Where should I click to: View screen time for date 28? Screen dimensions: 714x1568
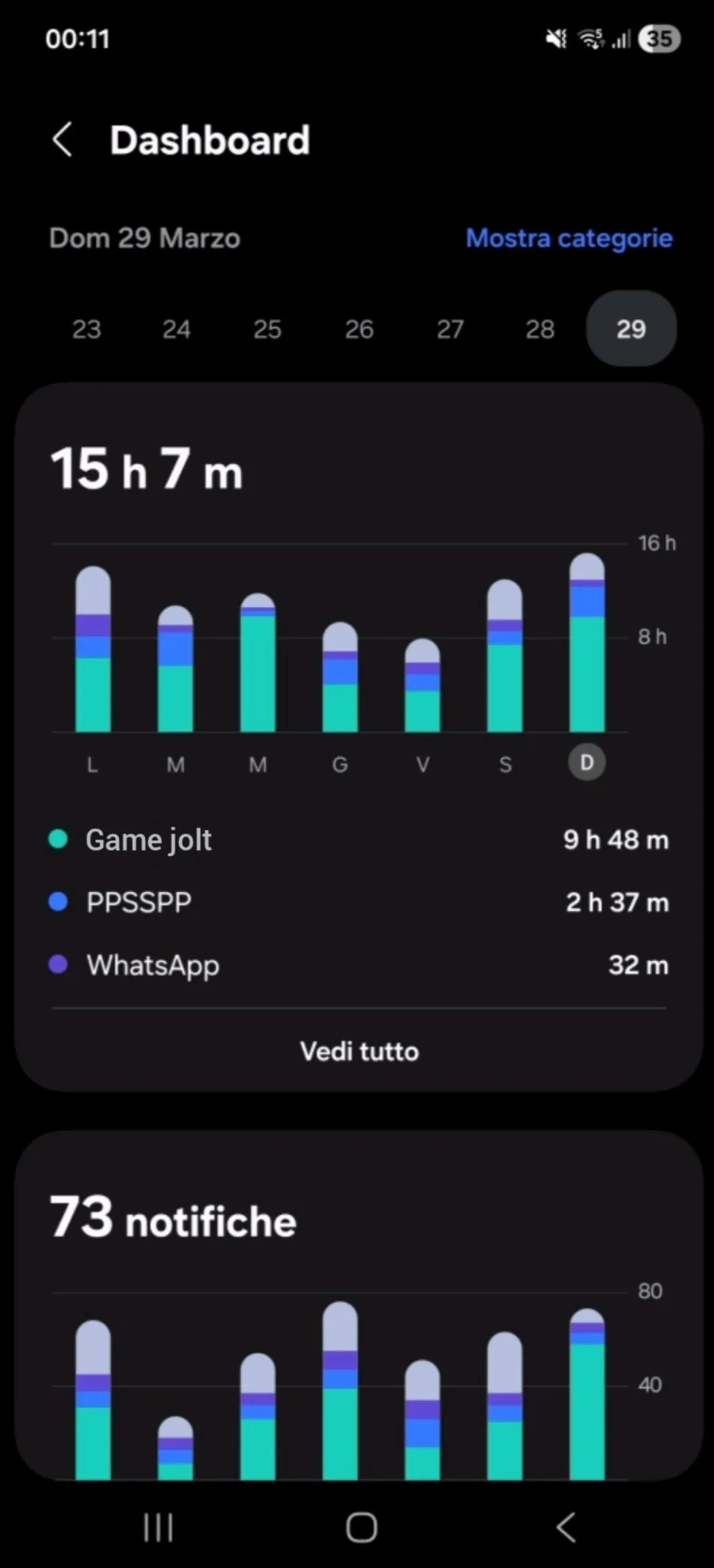click(540, 329)
